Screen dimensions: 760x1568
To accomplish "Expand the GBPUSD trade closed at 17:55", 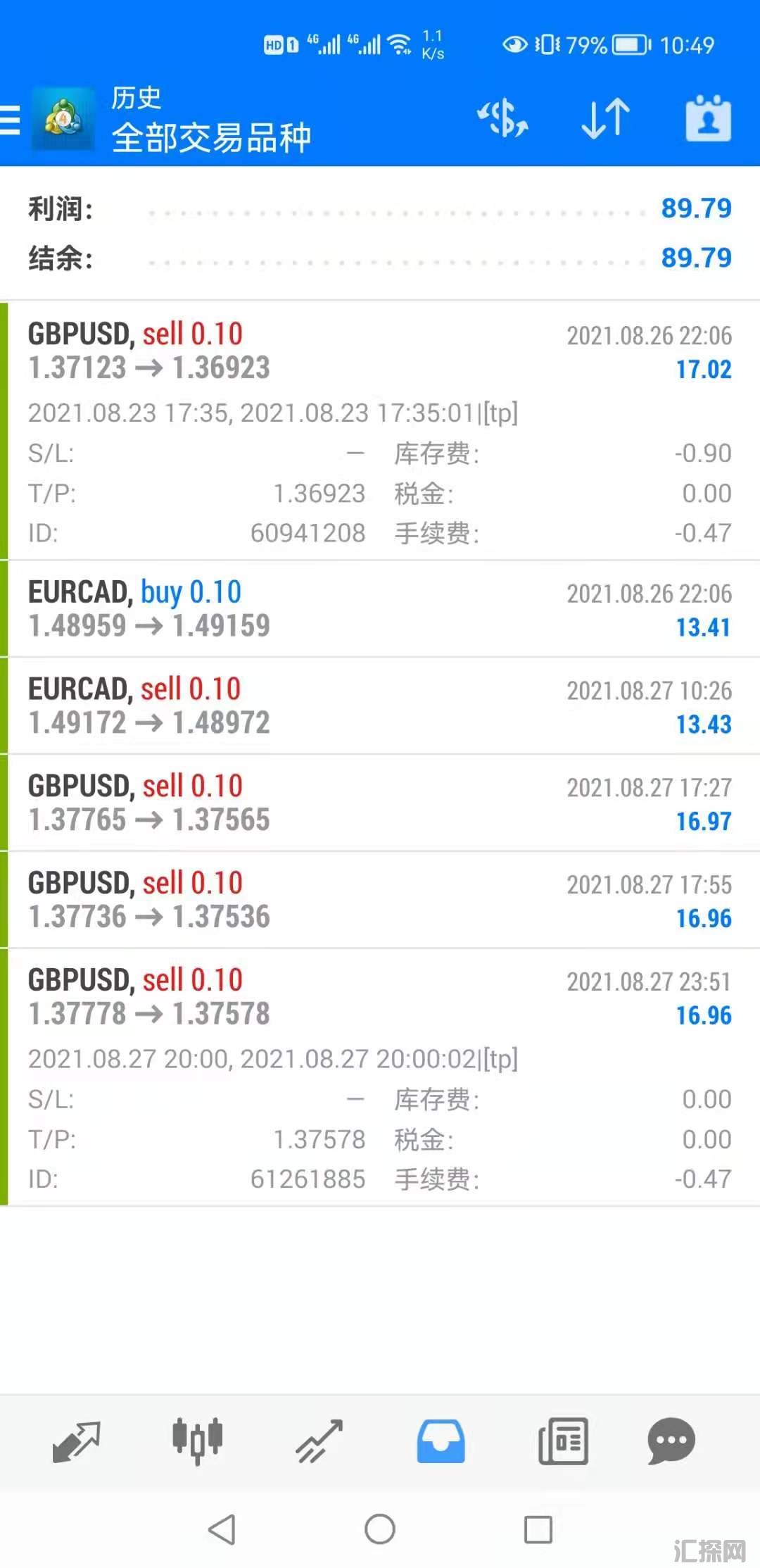I will click(380, 901).
